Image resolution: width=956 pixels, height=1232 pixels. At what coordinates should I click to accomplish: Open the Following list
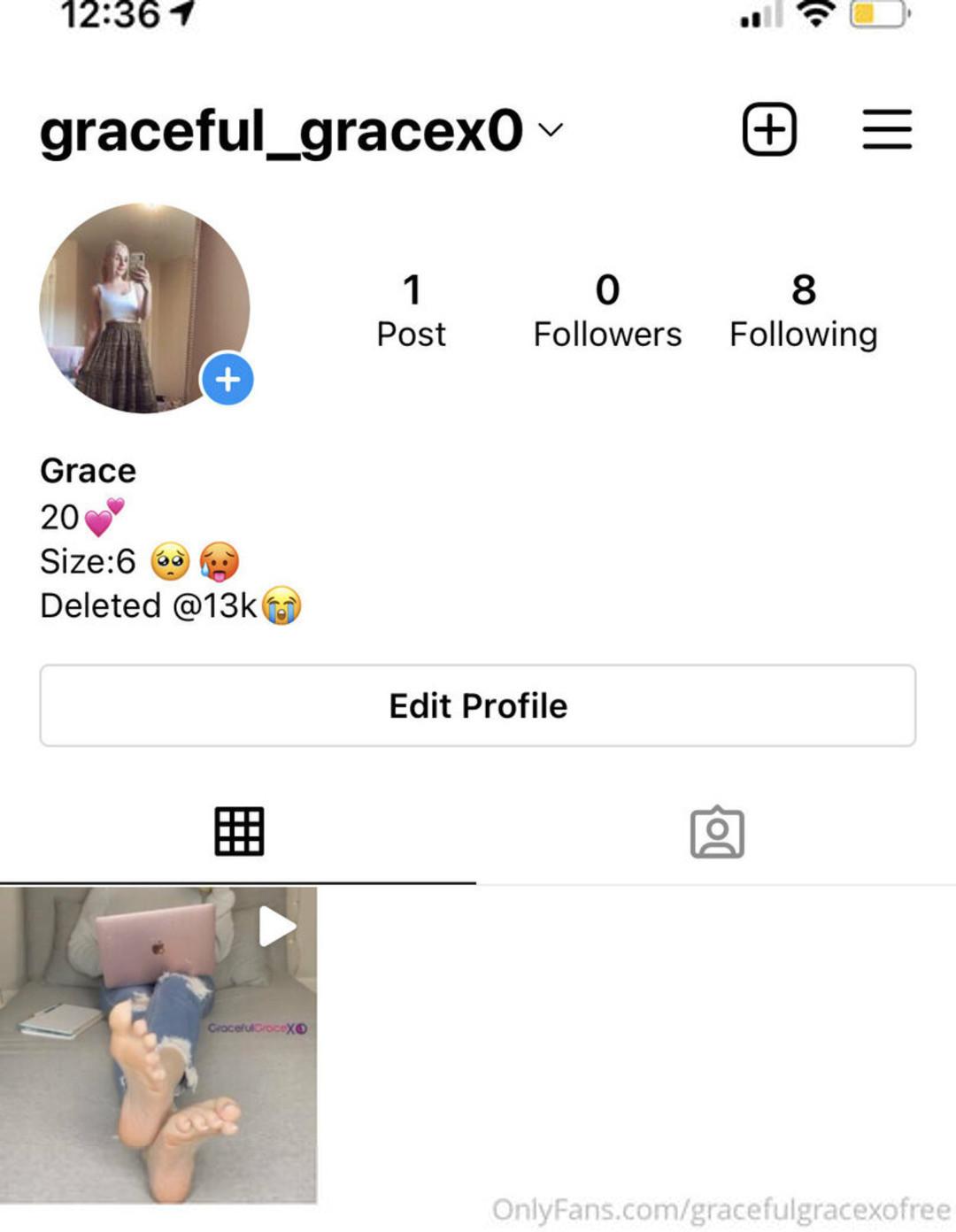click(x=803, y=312)
